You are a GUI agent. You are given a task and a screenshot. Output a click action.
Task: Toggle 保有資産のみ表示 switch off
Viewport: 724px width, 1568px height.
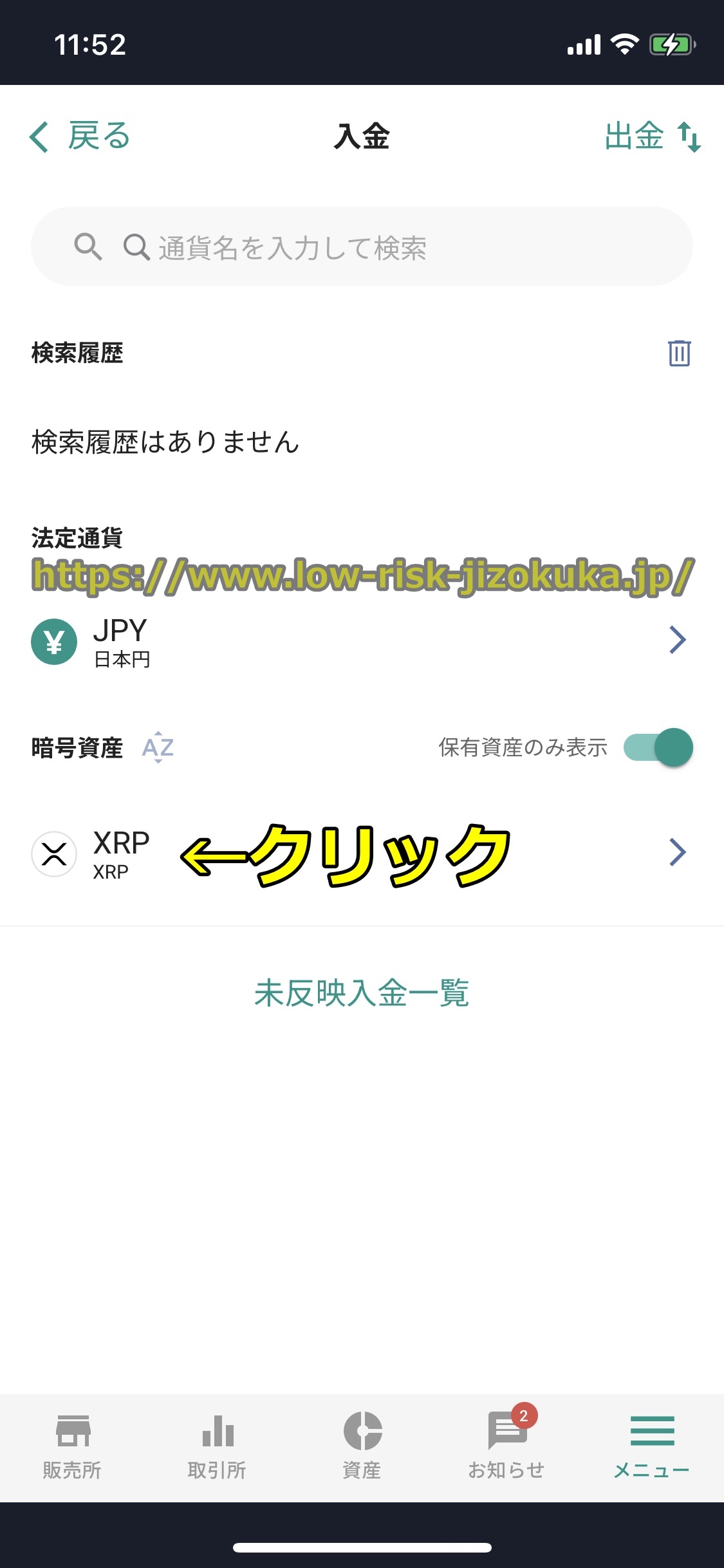pos(658,747)
